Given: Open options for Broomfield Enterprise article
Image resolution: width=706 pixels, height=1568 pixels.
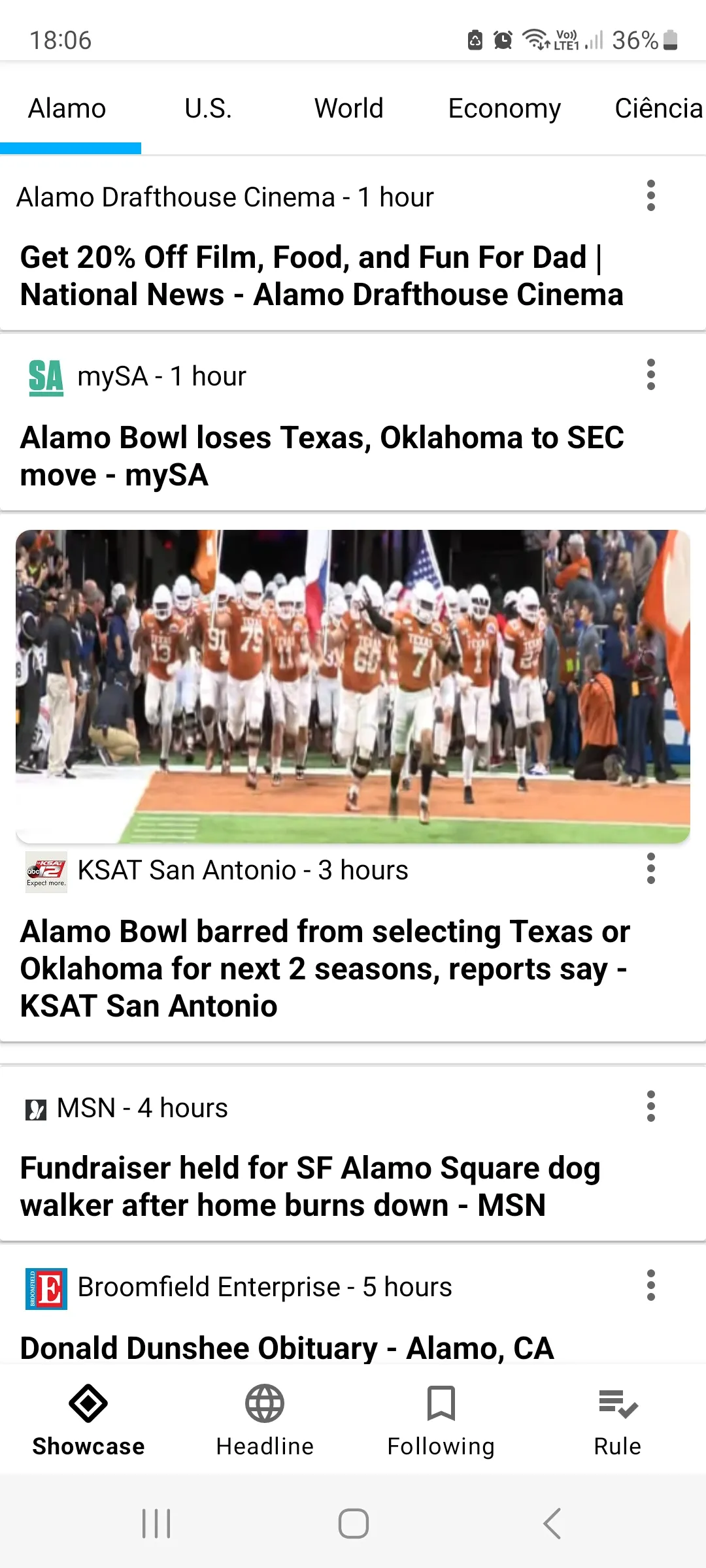Looking at the screenshot, I should 650,1286.
